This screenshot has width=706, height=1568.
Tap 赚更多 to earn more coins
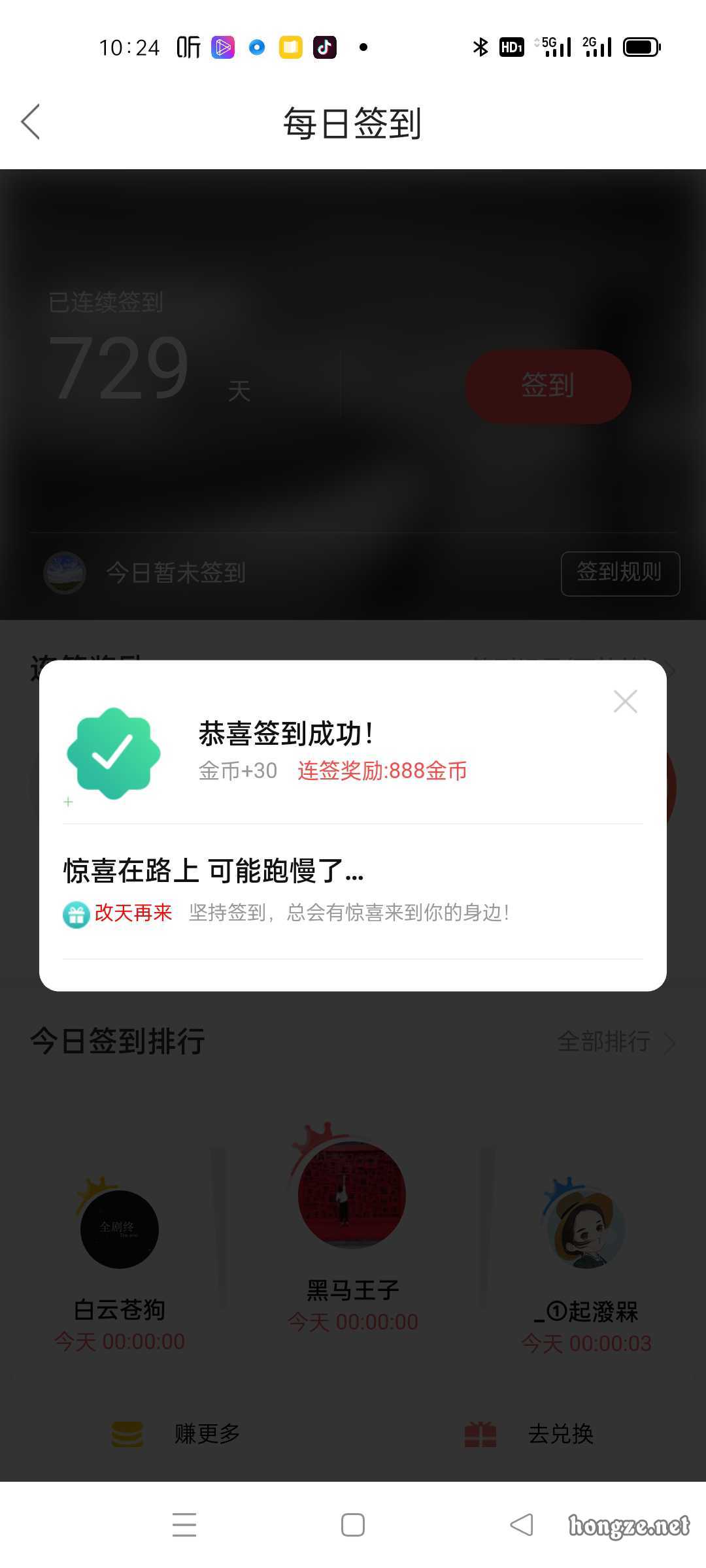(176, 1433)
